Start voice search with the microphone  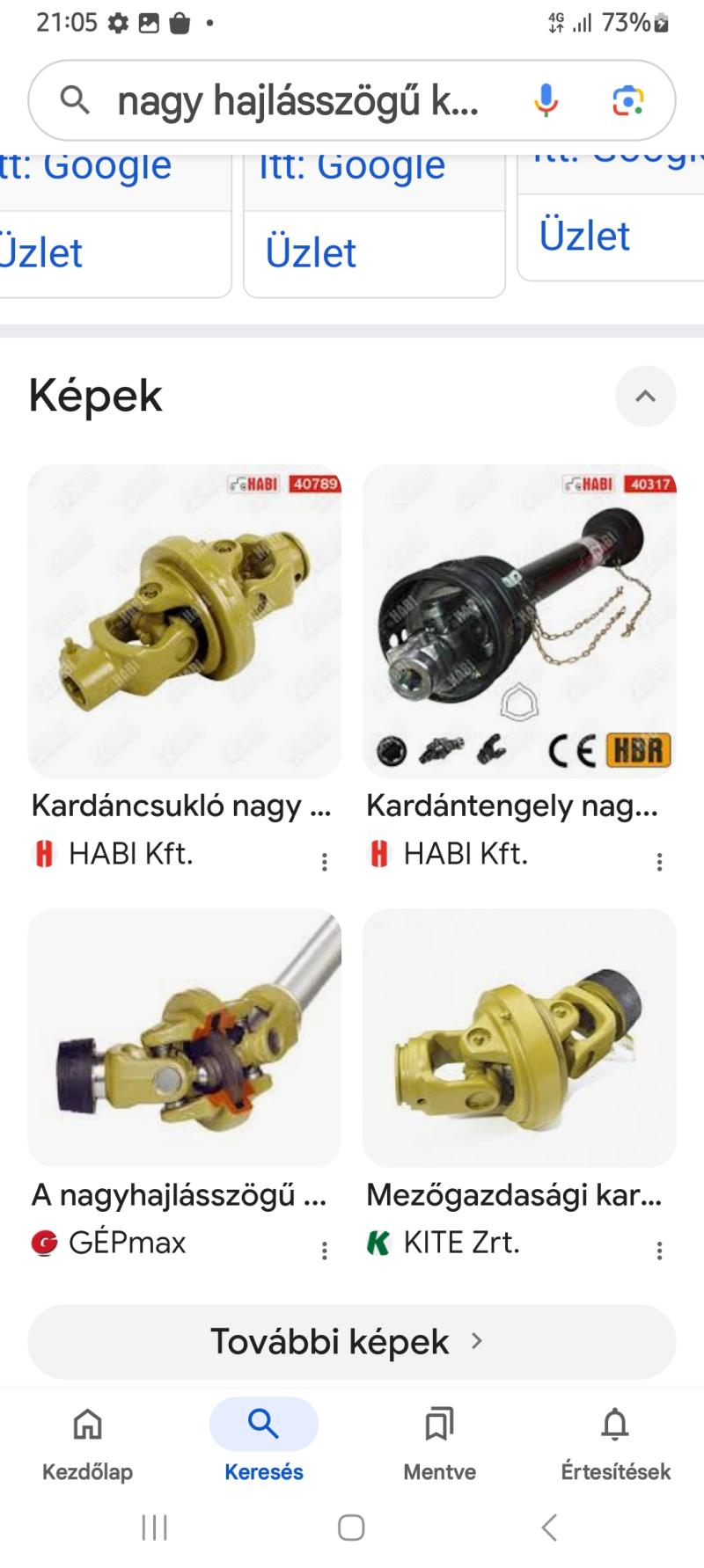pyautogui.click(x=546, y=101)
